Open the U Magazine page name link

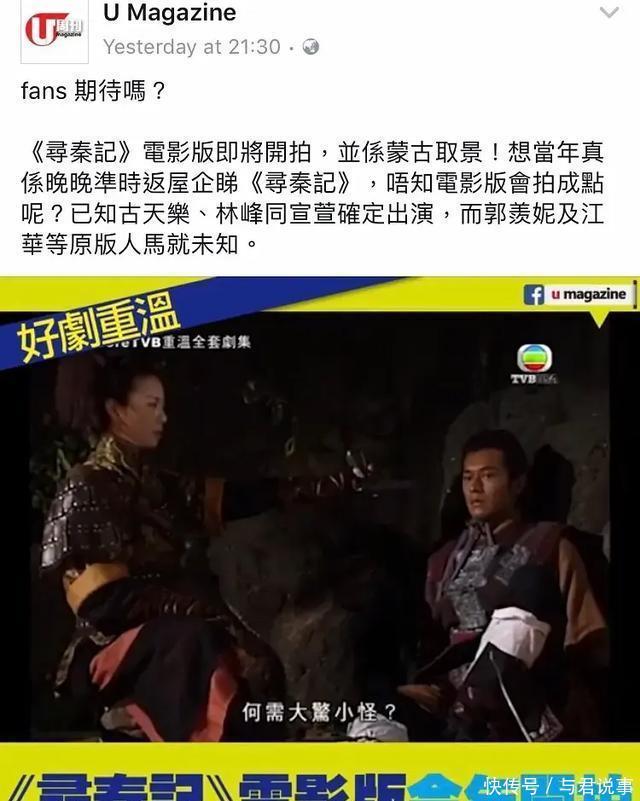pyautogui.click(x=170, y=12)
